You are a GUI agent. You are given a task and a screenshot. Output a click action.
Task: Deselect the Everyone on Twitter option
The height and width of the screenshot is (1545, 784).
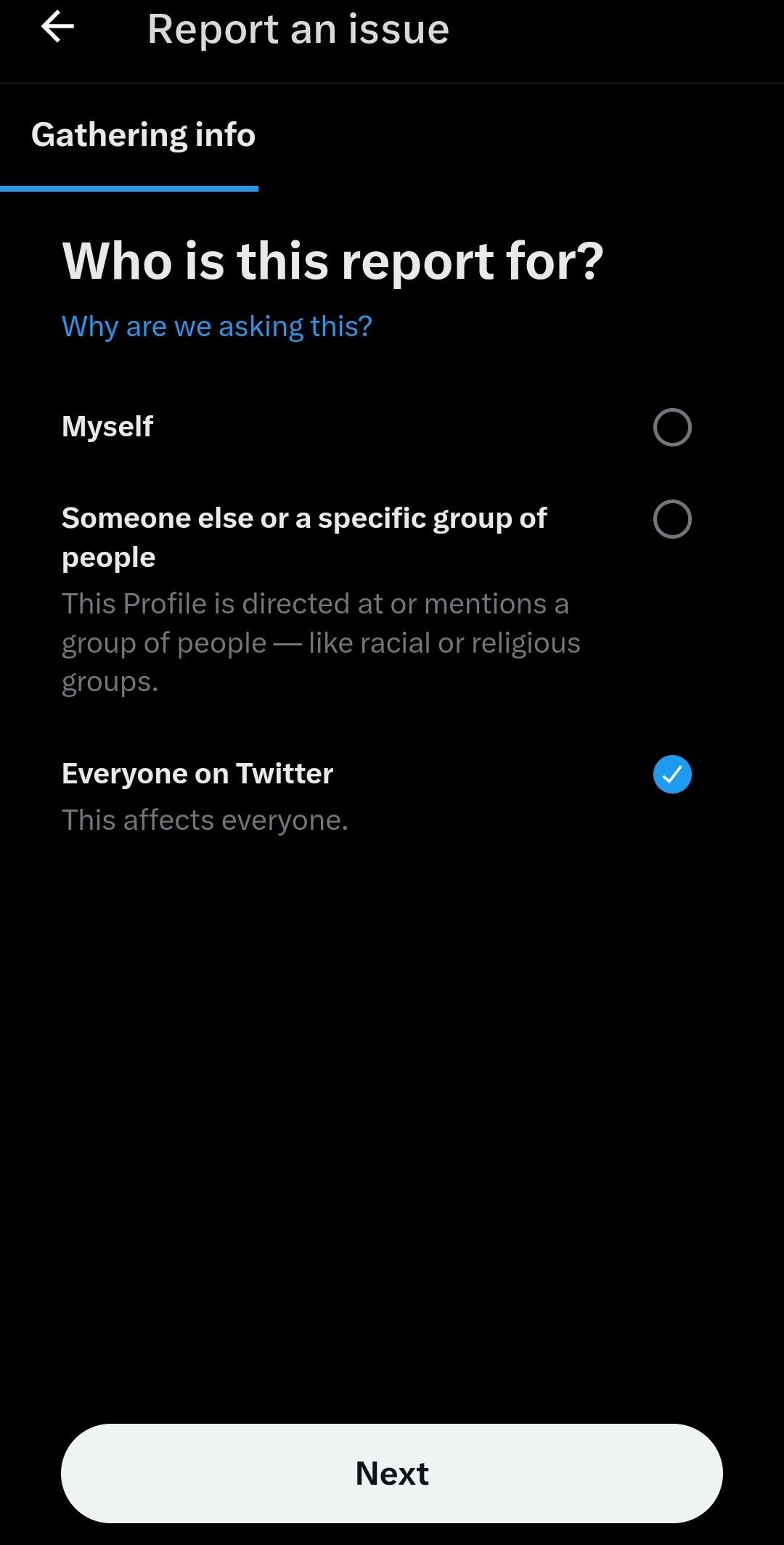pos(671,774)
